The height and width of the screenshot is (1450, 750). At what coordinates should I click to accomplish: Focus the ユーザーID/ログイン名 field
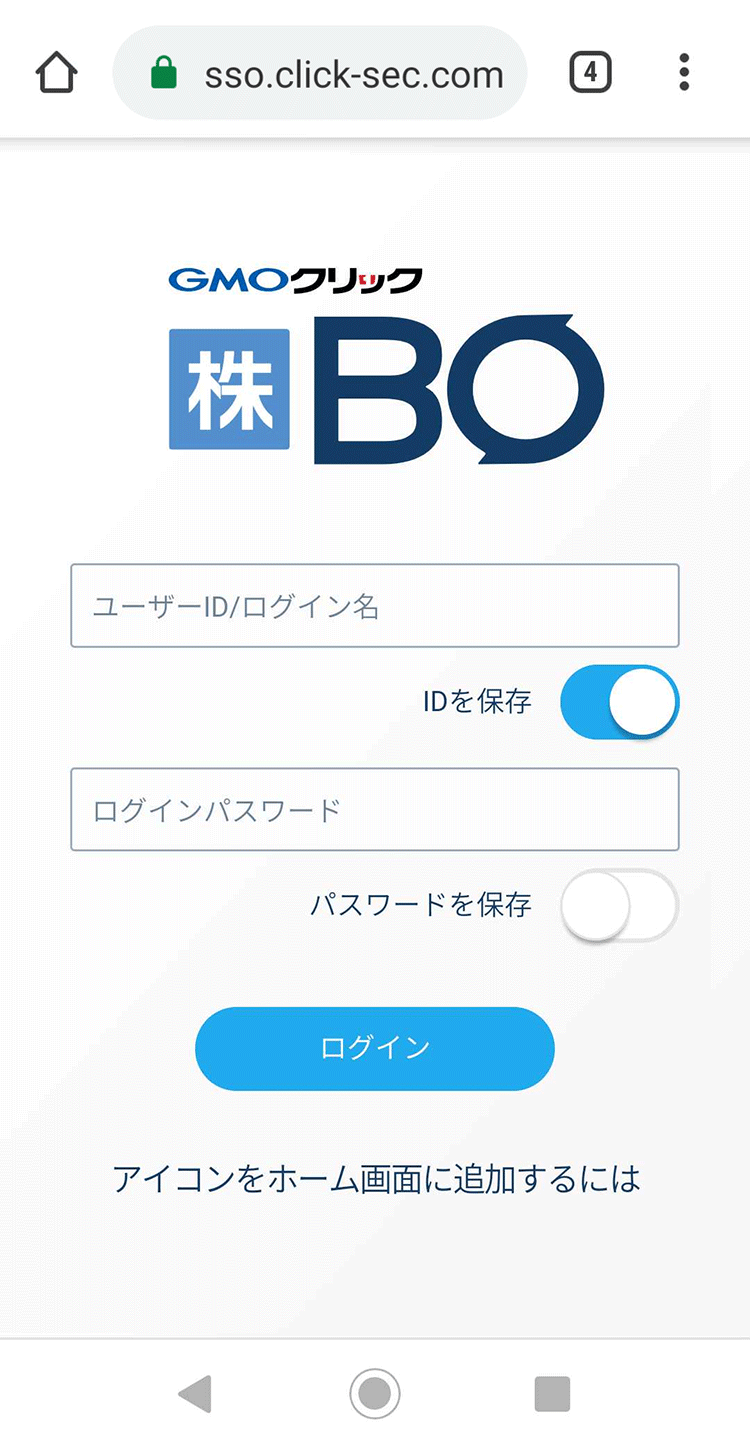pos(375,606)
